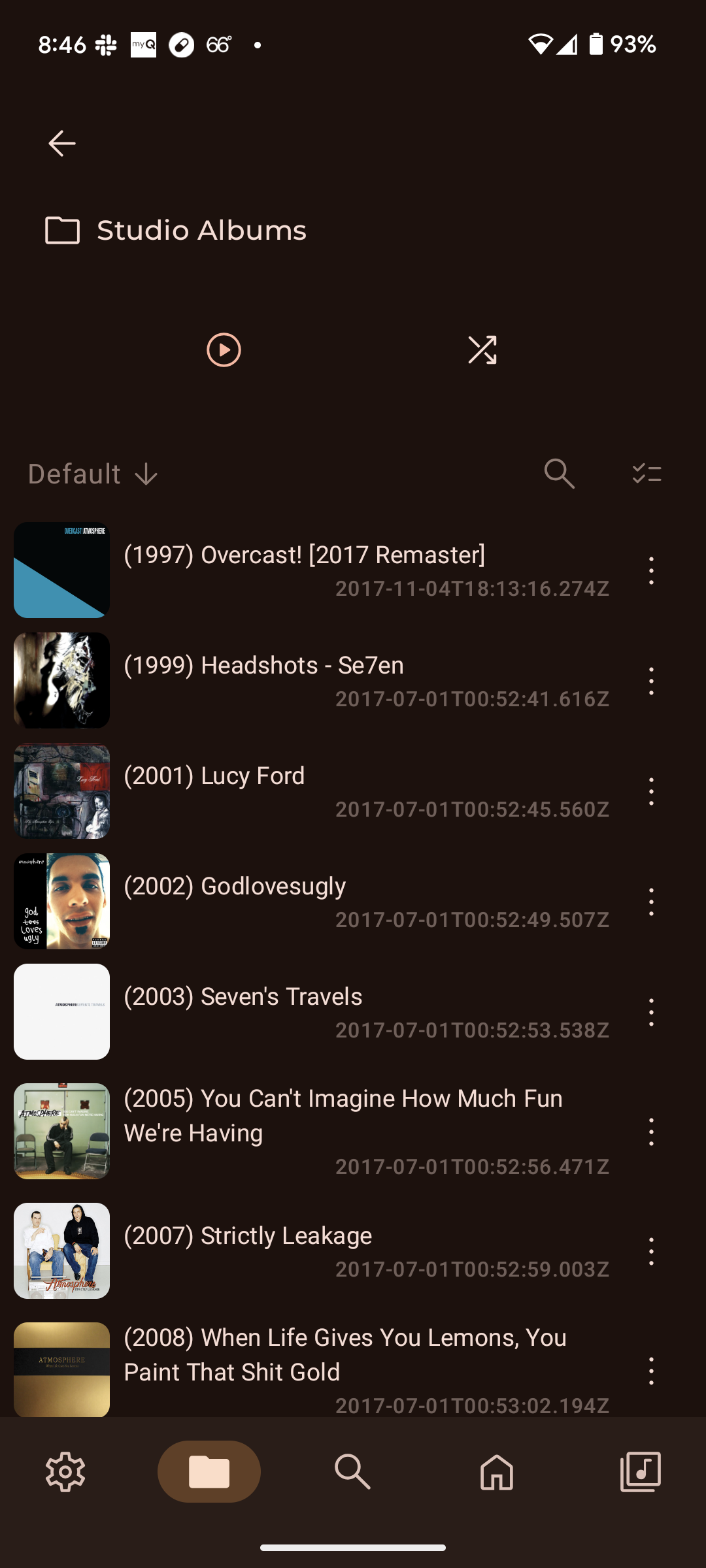Select You Can't Imagine How Much Fun album
Screen dimensions: 706x1568
(x=343, y=1115)
